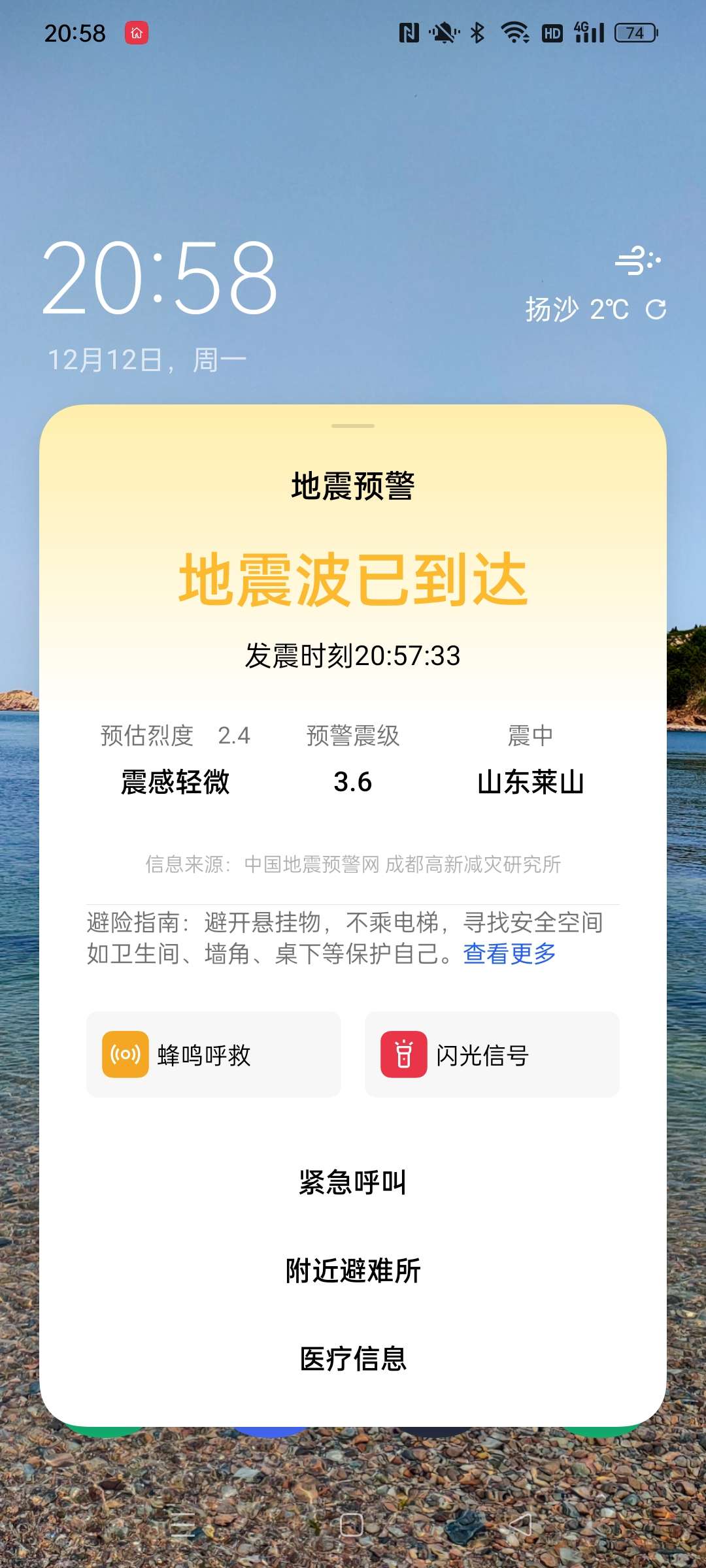
Task: Tap 查看更多 to read the full safety guide
Action: (x=509, y=954)
